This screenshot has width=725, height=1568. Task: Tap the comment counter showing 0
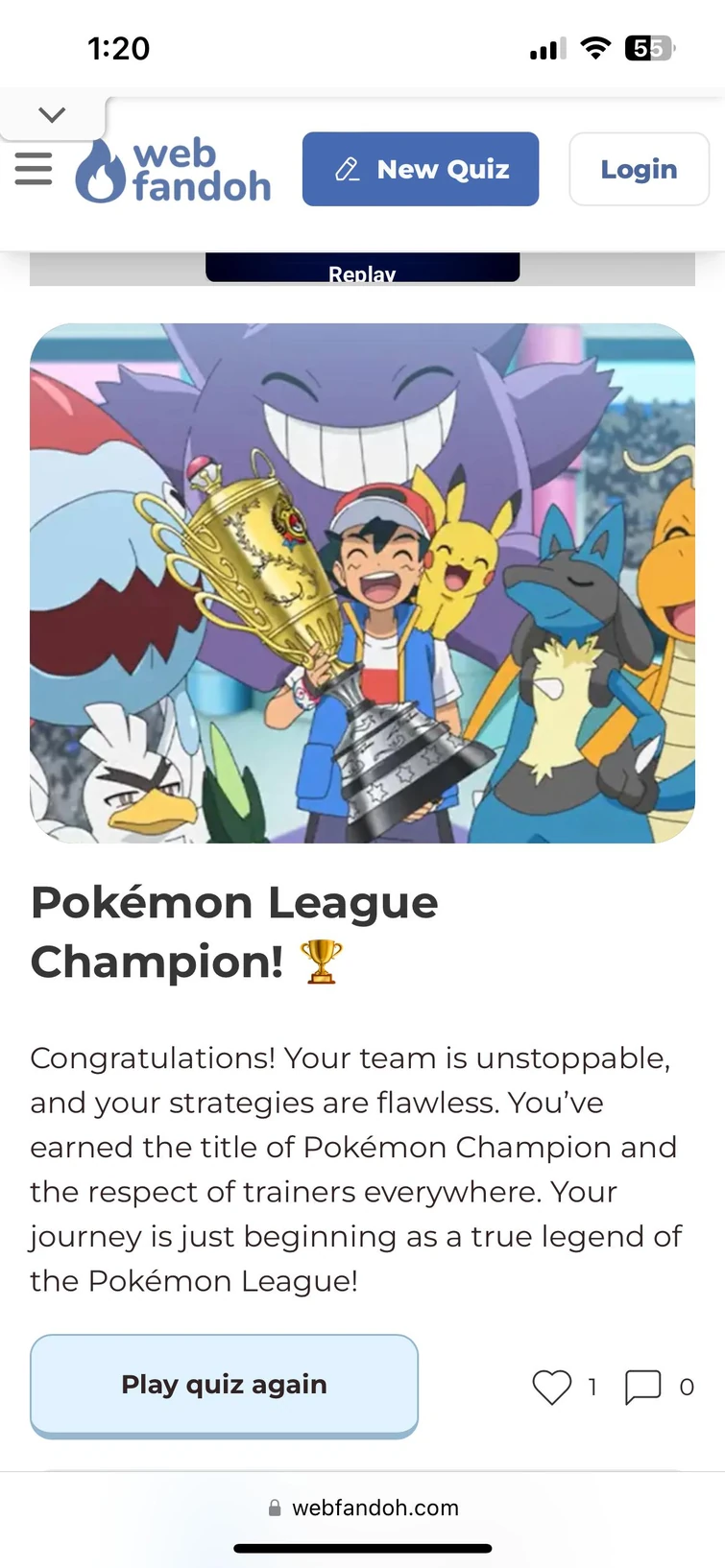tap(686, 1386)
